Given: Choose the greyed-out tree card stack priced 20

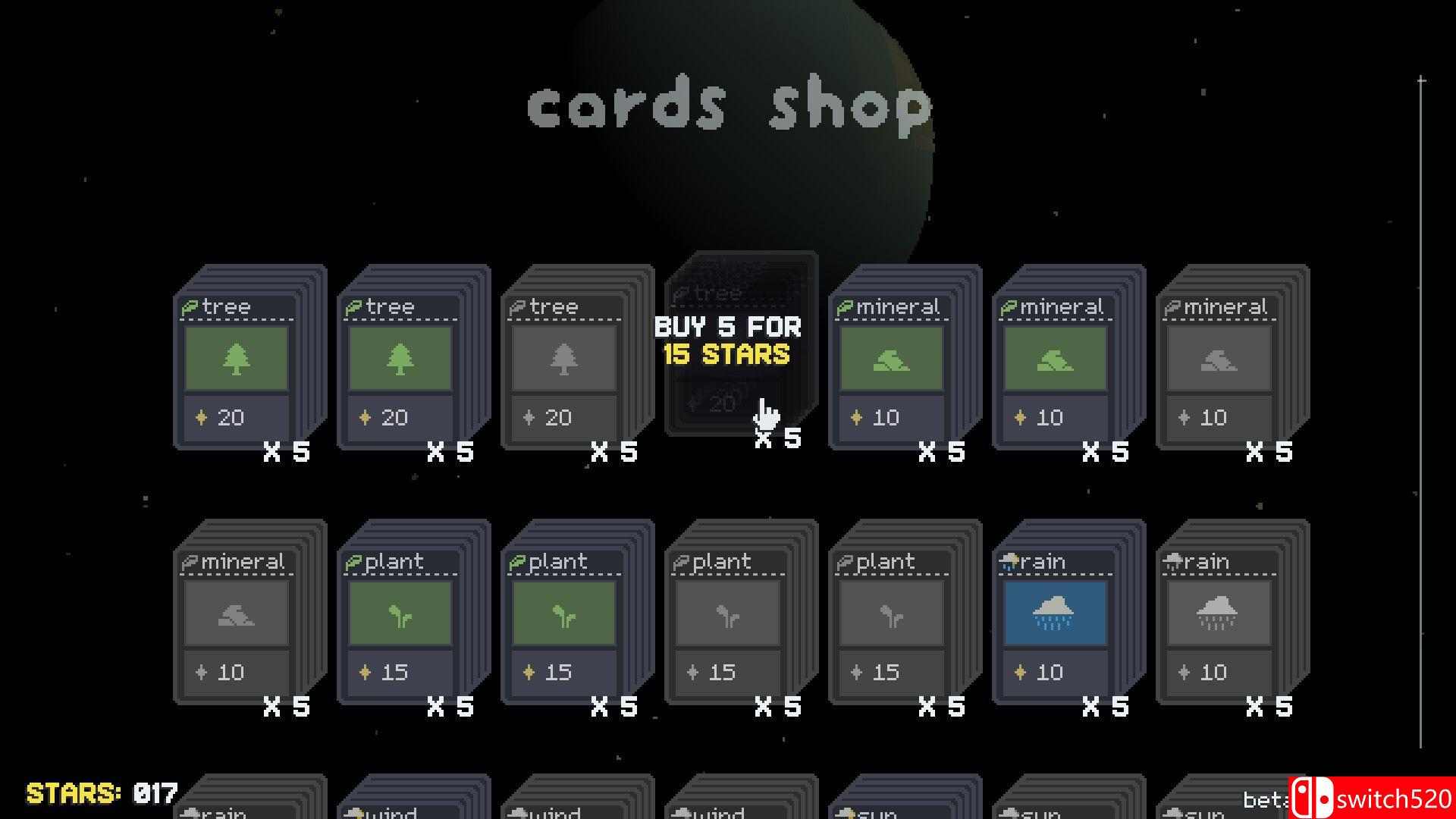Looking at the screenshot, I should 563,360.
